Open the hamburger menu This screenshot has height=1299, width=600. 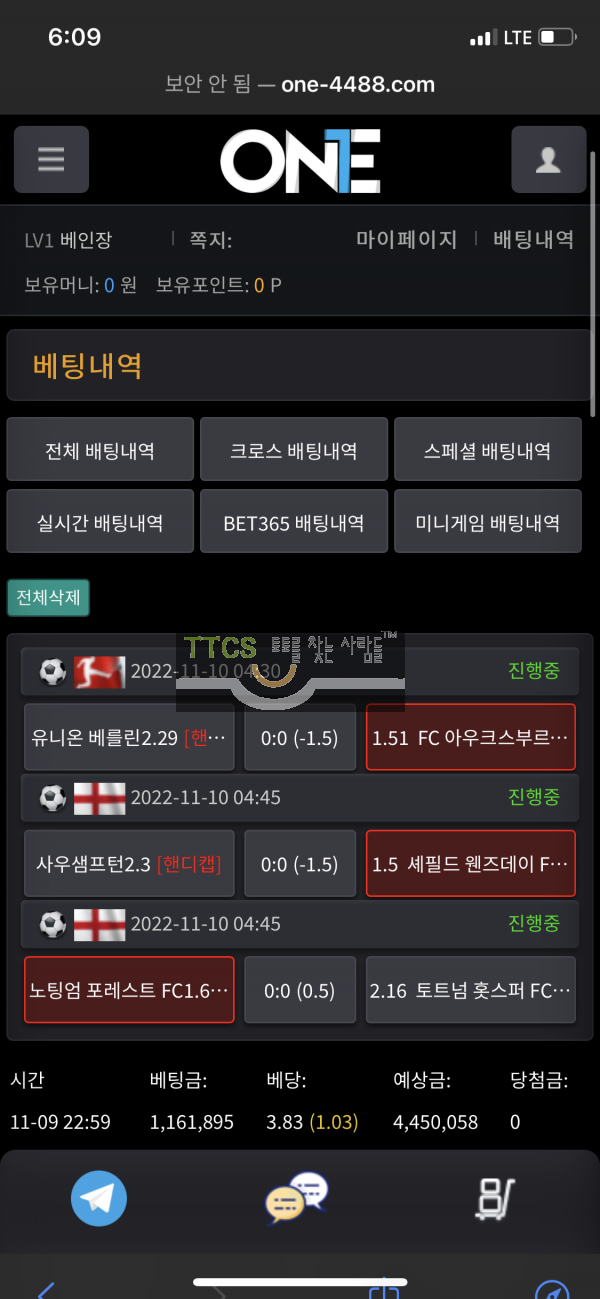(x=51, y=159)
